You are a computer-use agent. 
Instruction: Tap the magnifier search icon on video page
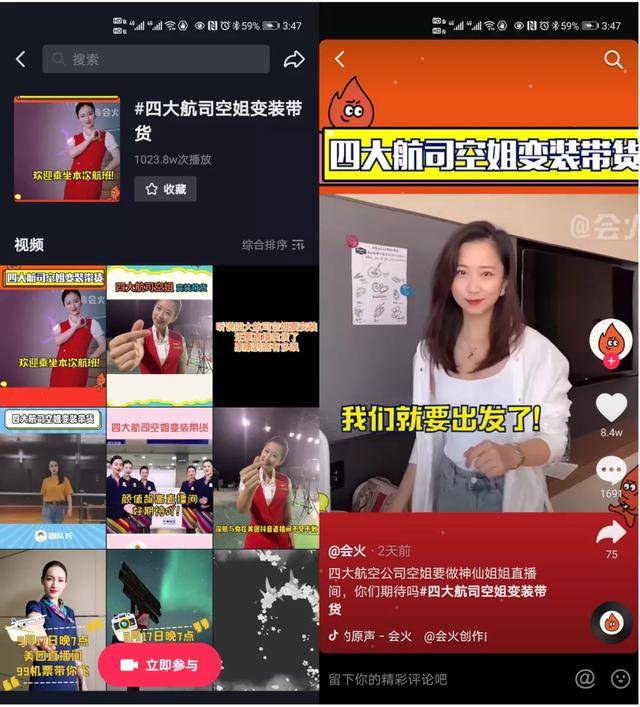(x=613, y=60)
